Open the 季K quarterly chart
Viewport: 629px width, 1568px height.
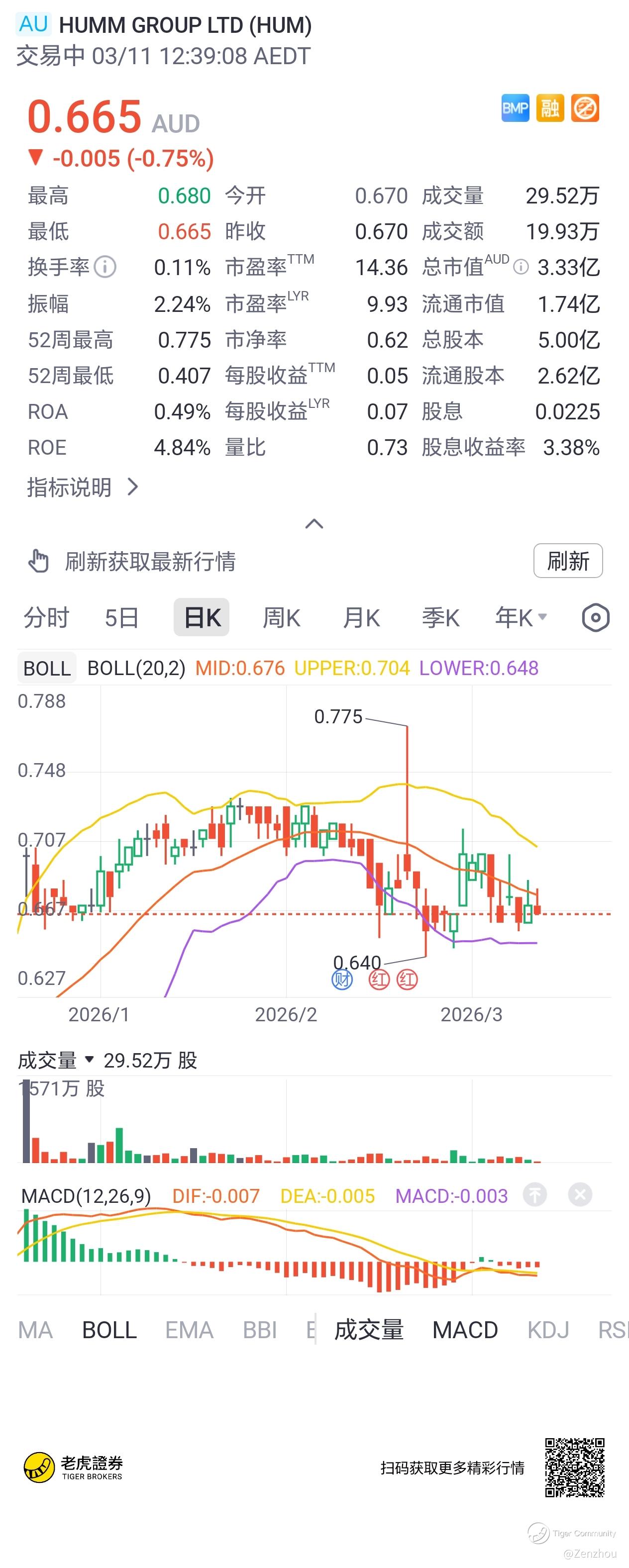(x=440, y=618)
